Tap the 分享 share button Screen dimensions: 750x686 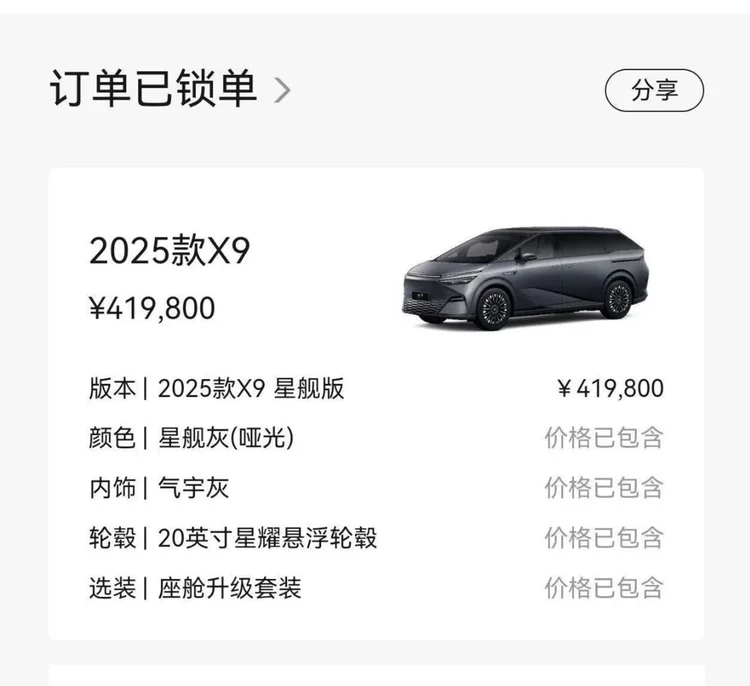(x=654, y=91)
